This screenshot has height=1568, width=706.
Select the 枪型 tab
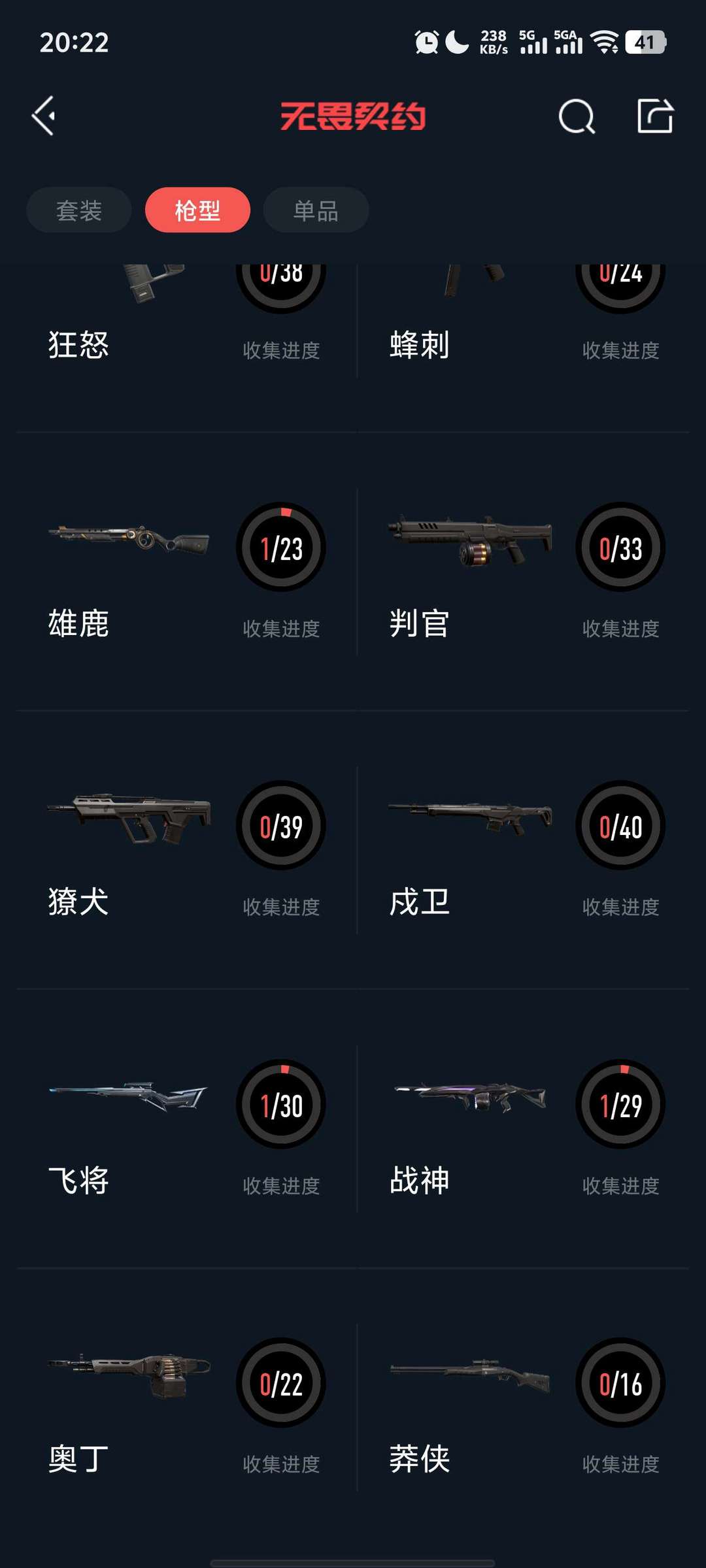pyautogui.click(x=197, y=210)
